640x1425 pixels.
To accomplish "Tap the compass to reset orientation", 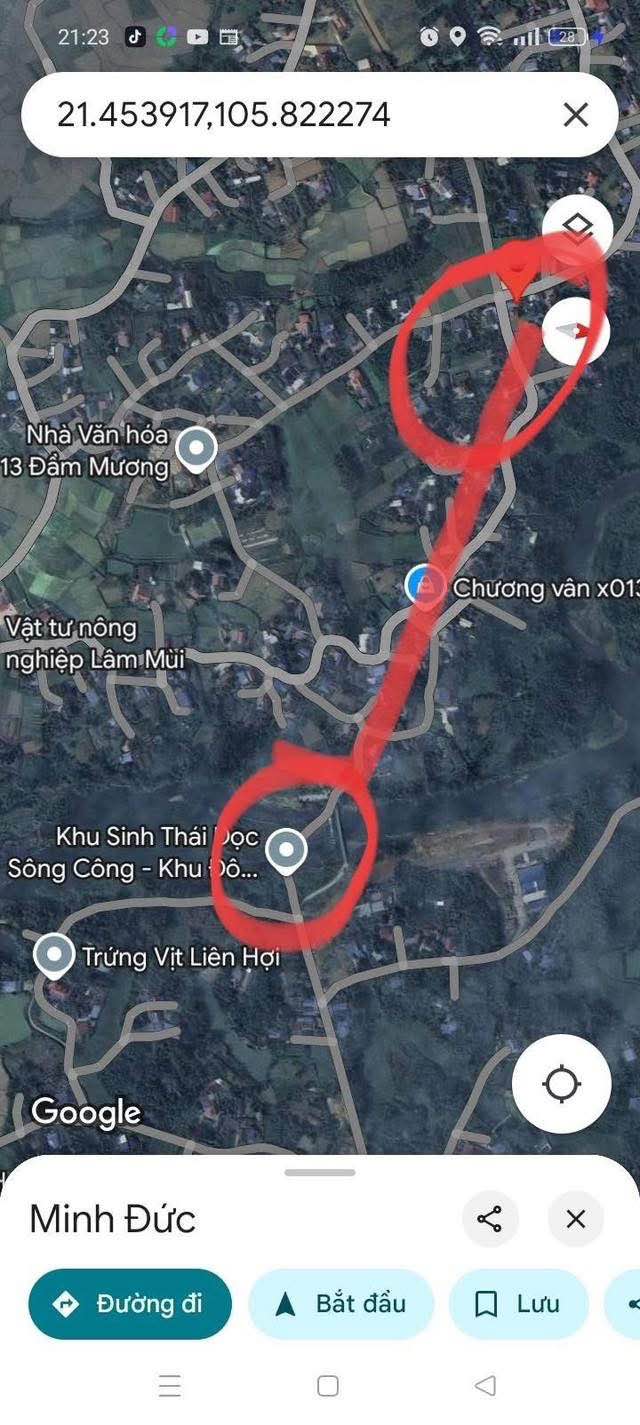I will (x=576, y=330).
